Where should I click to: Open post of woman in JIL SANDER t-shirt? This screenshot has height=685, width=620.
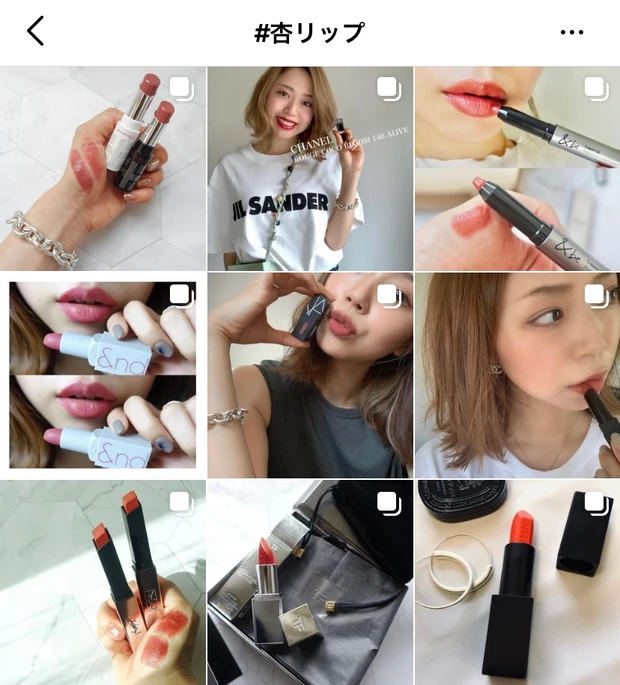(x=310, y=168)
